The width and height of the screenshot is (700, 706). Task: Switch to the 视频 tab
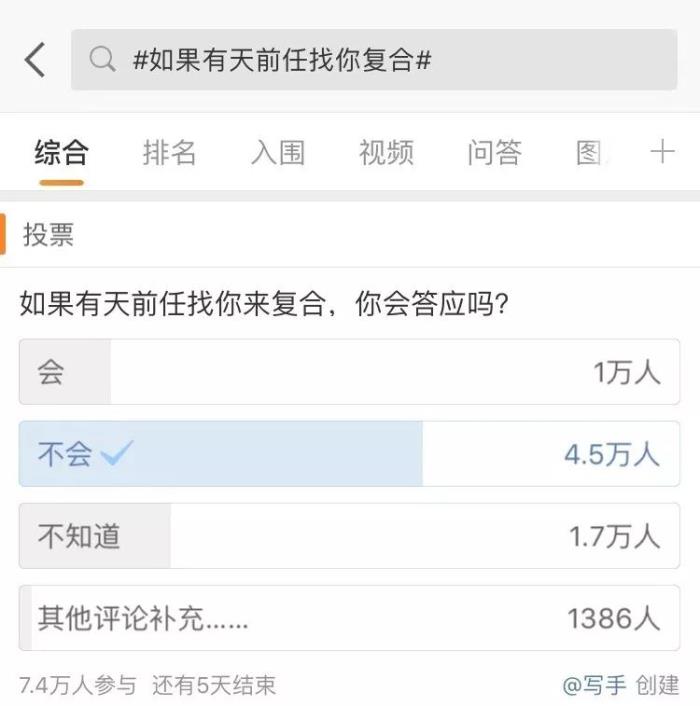[x=386, y=153]
